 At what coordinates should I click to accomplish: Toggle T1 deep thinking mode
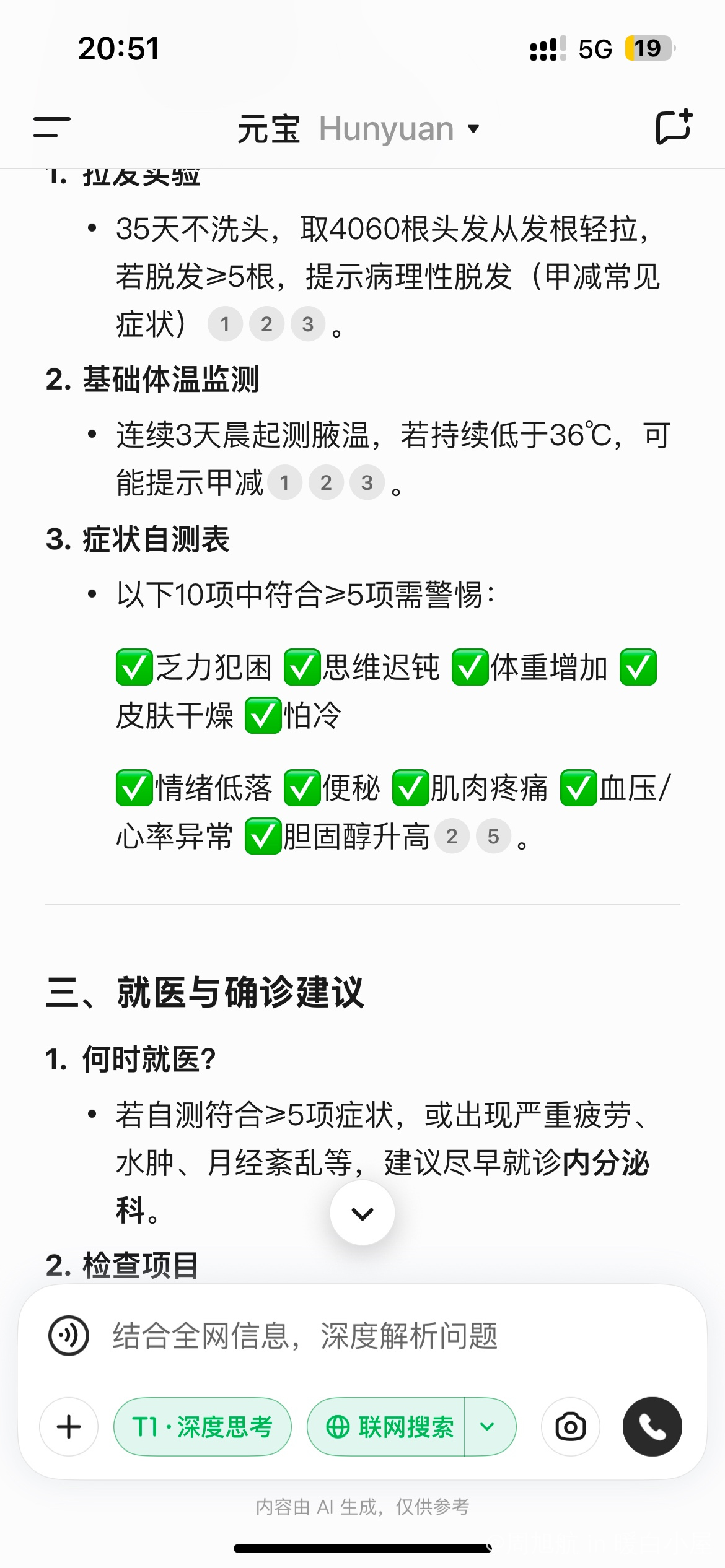[x=203, y=1427]
